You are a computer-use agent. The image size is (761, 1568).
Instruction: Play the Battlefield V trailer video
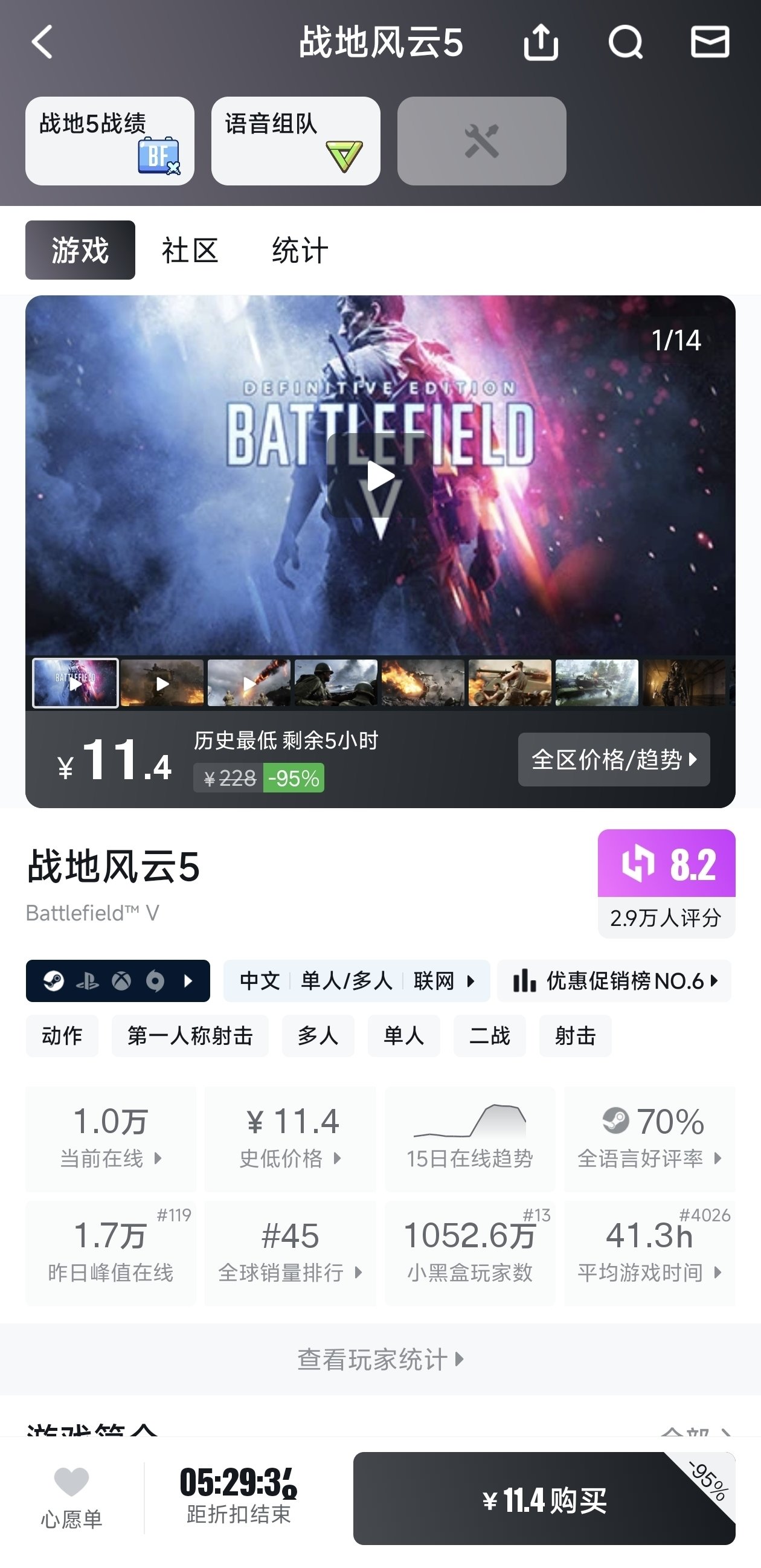click(380, 476)
